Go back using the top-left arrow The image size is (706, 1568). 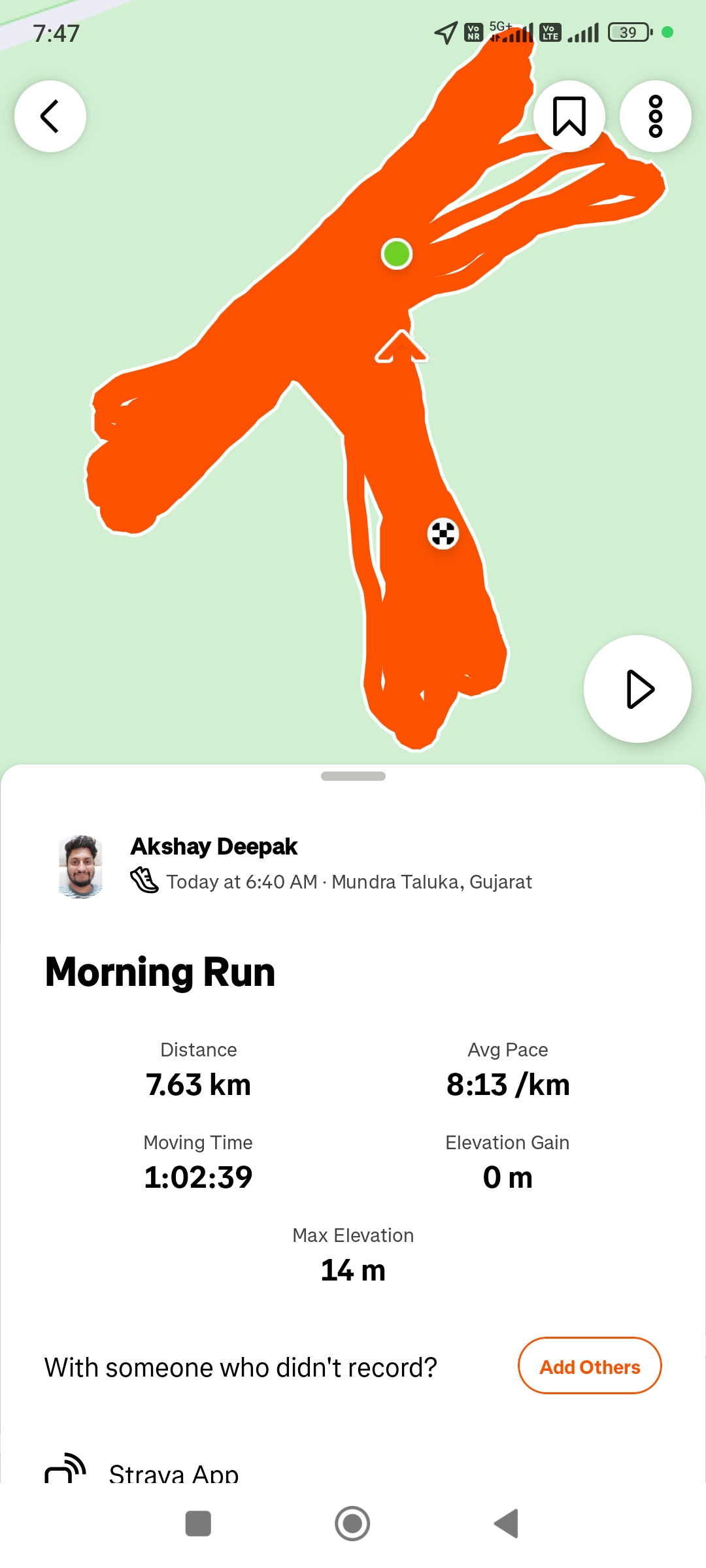click(x=50, y=116)
